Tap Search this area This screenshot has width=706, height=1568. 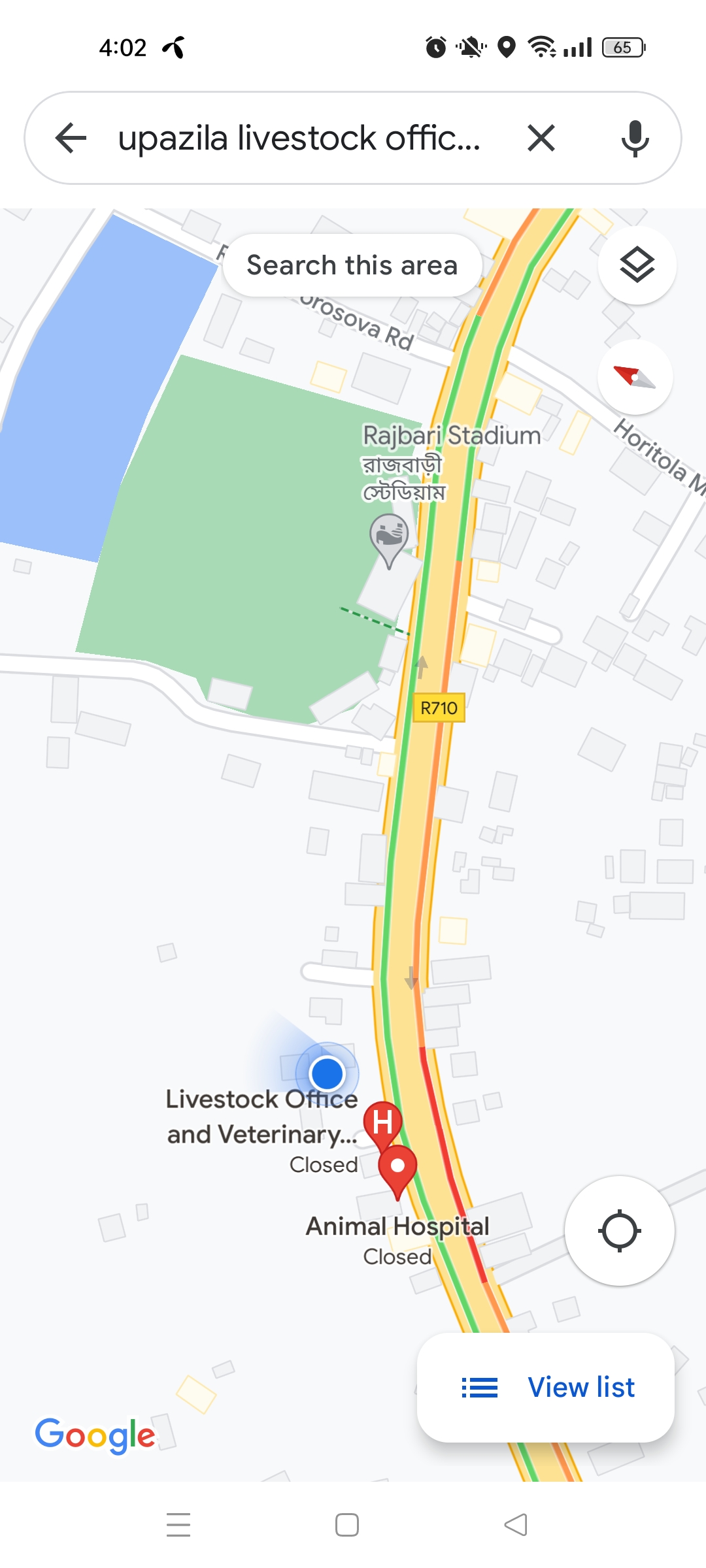352,265
